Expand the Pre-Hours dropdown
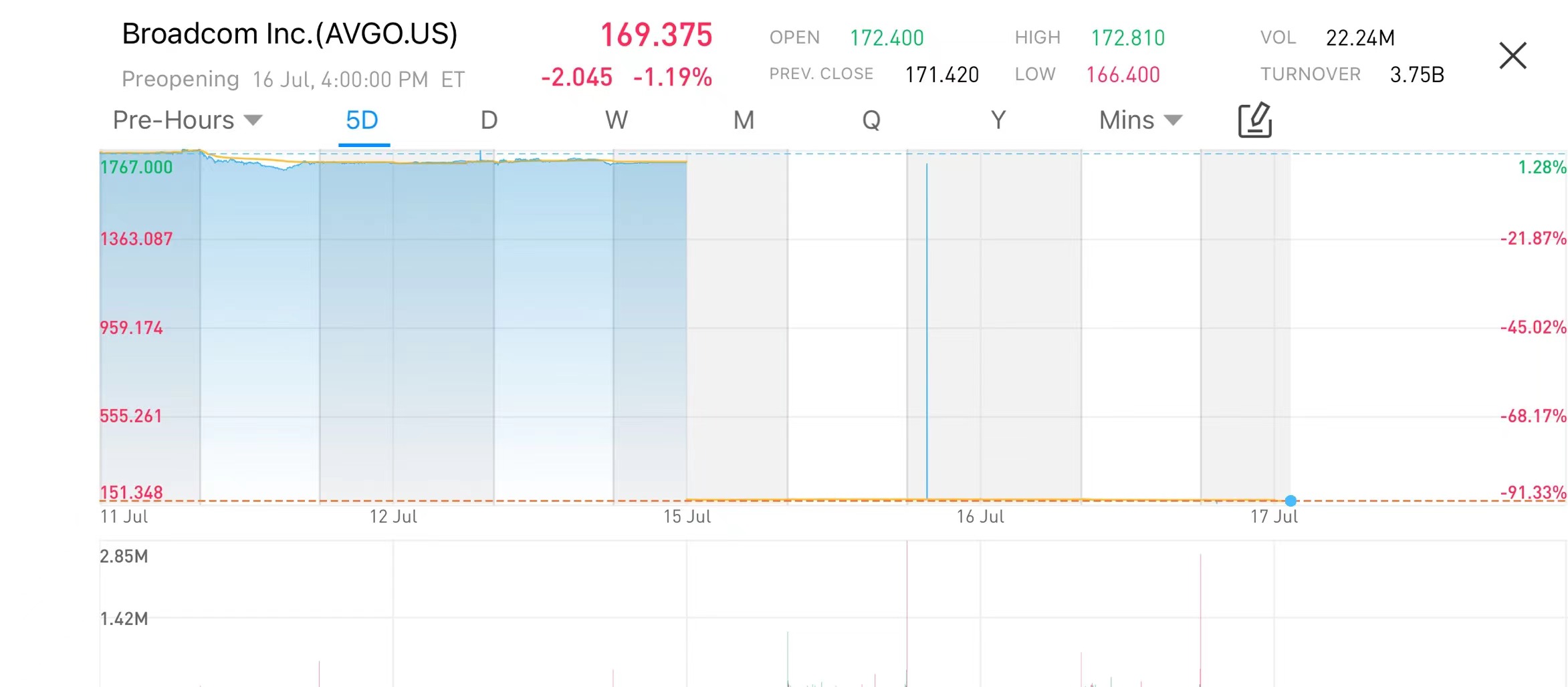 187,120
